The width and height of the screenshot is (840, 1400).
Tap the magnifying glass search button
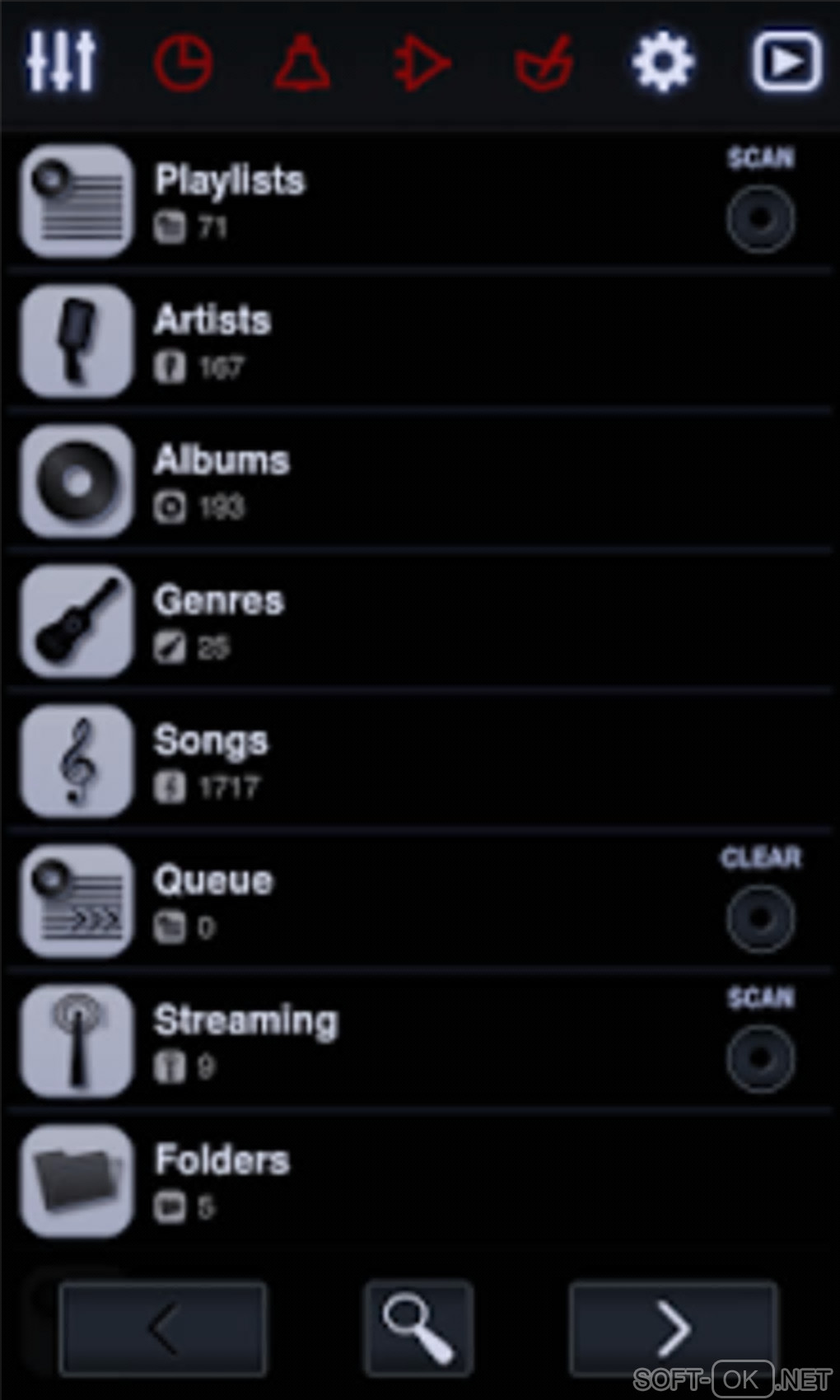pos(419,1328)
